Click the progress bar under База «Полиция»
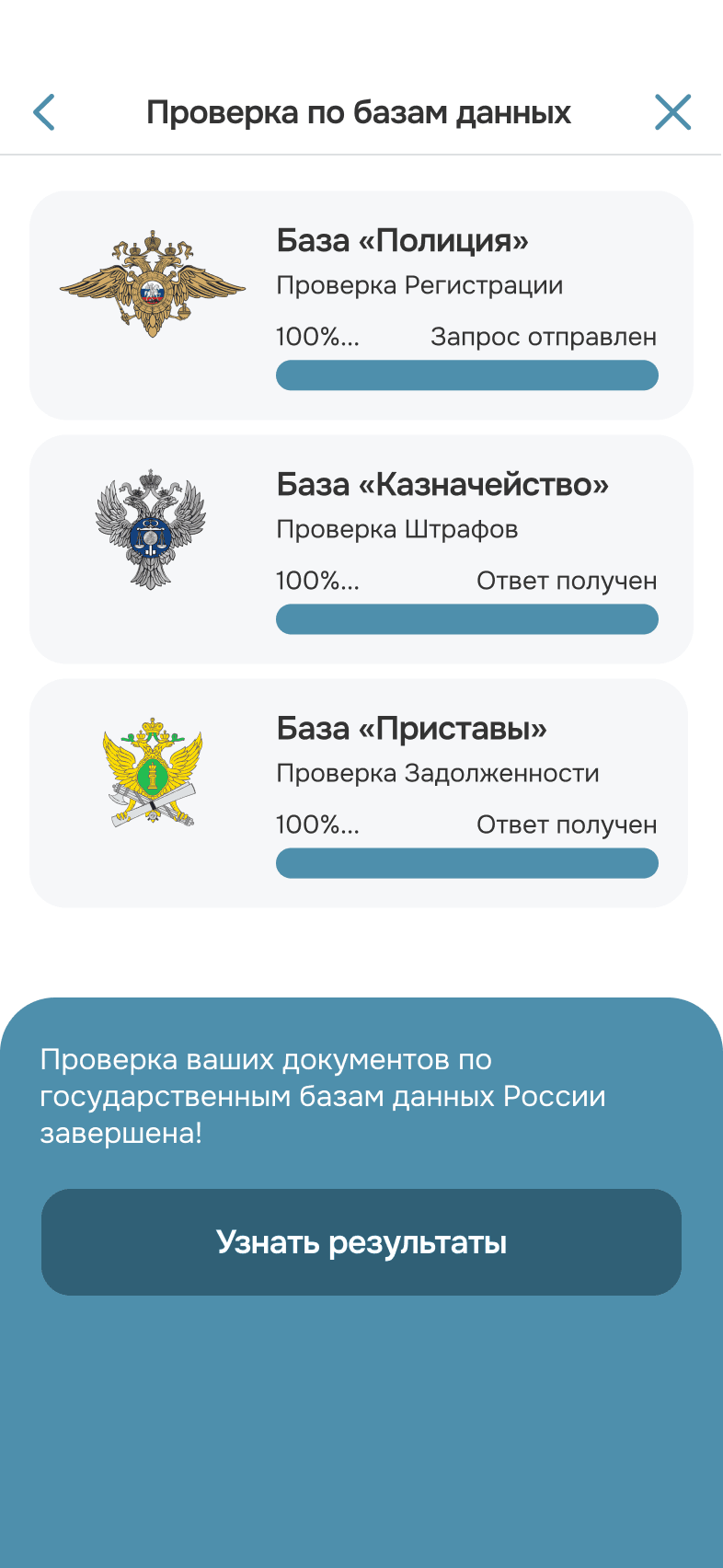The image size is (723, 1568). (466, 375)
